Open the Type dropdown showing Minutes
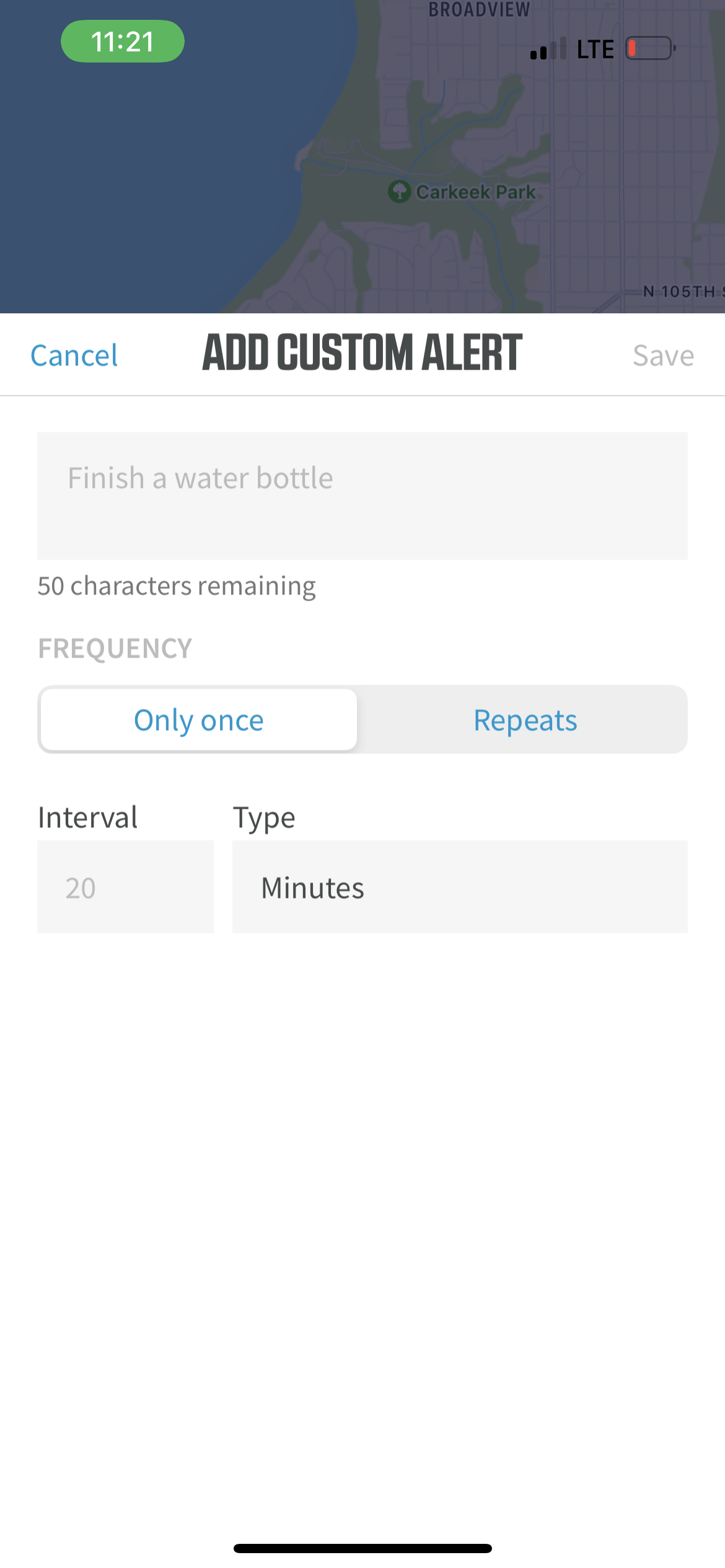This screenshot has height=1568, width=725. point(460,887)
